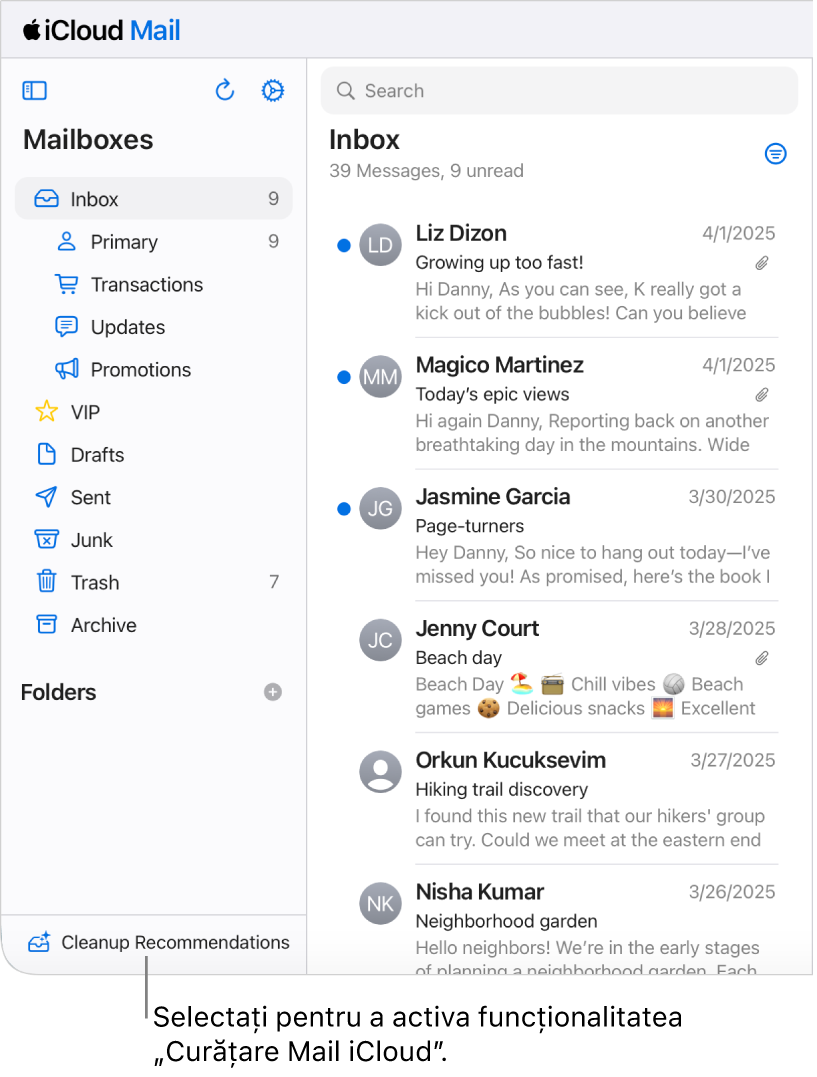Tap the Search mail field

559,91
